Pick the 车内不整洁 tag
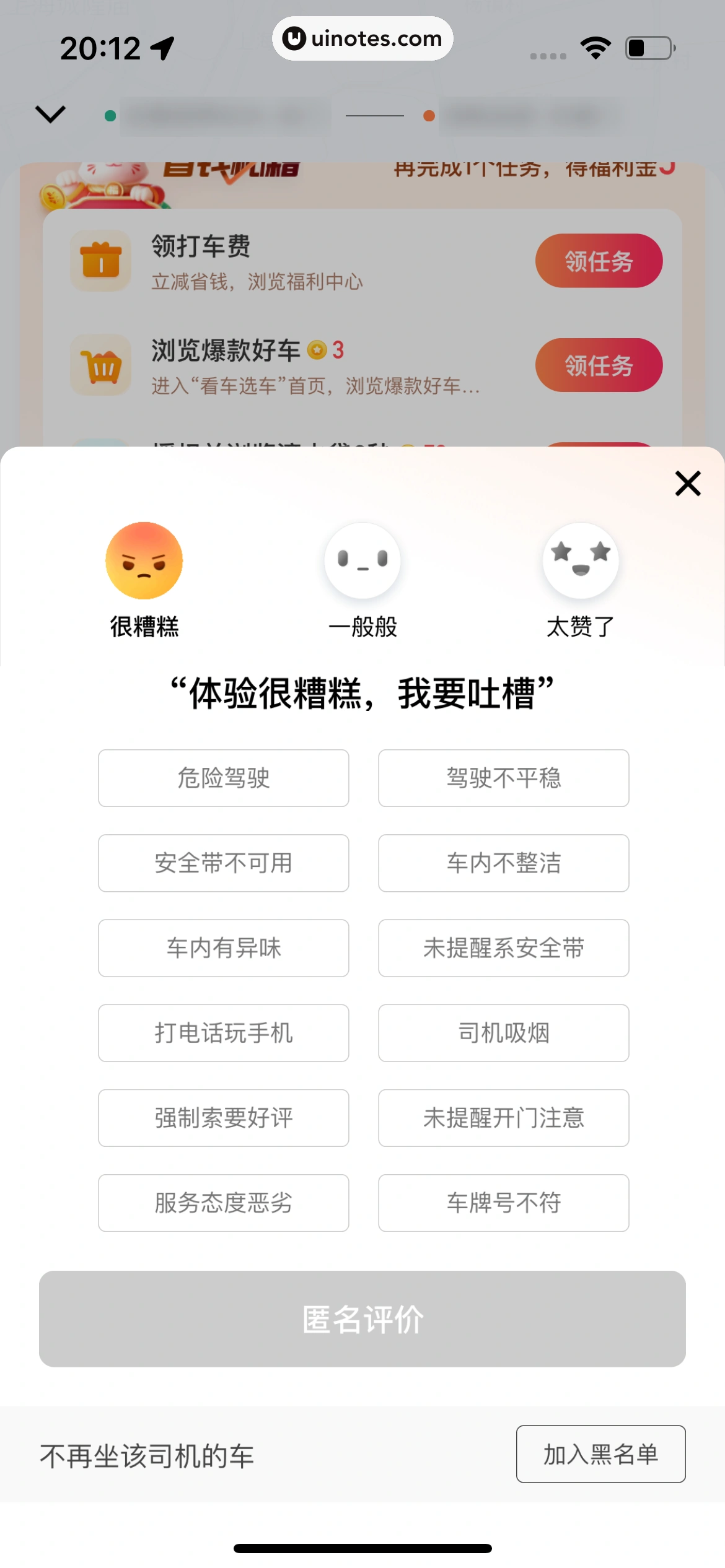 tap(503, 863)
